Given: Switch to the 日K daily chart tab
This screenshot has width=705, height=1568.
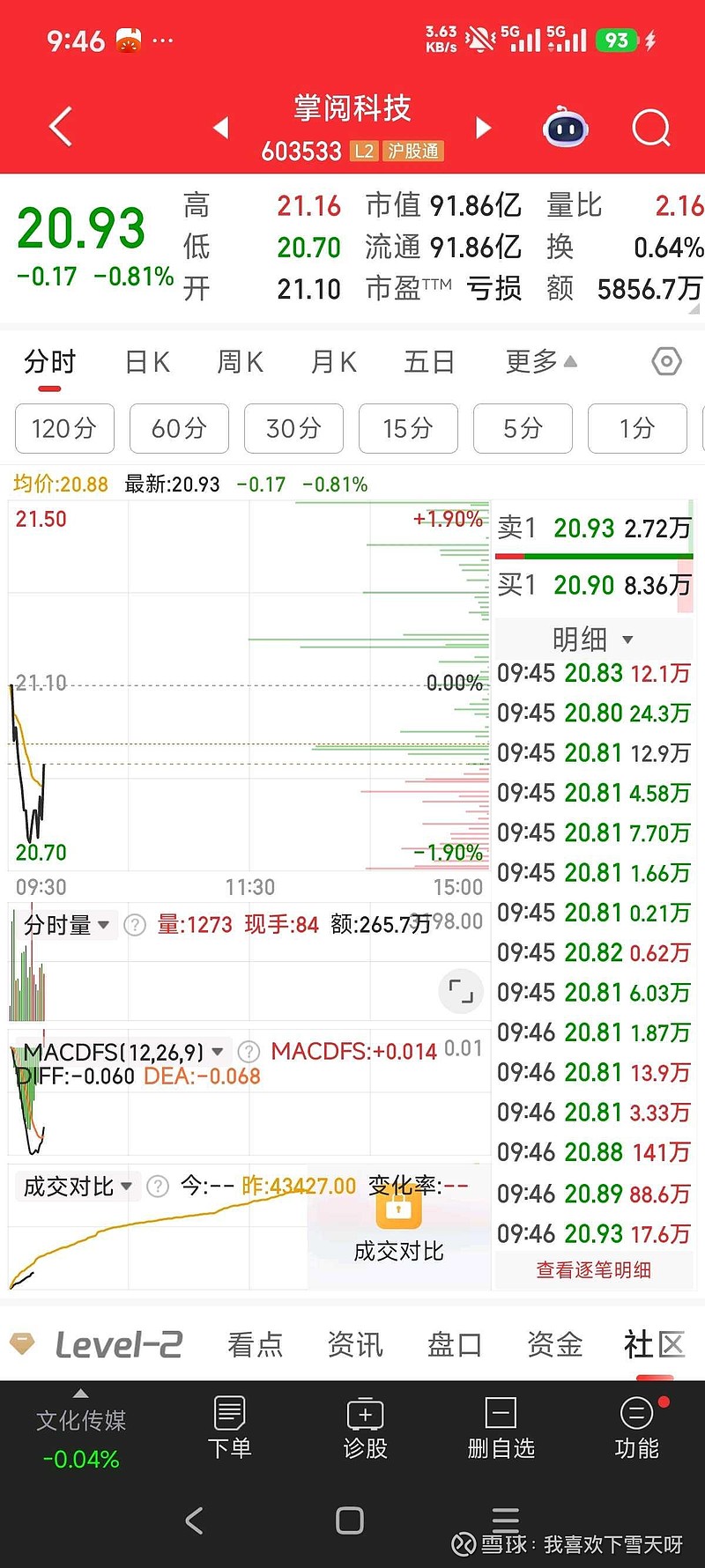Looking at the screenshot, I should 146,361.
